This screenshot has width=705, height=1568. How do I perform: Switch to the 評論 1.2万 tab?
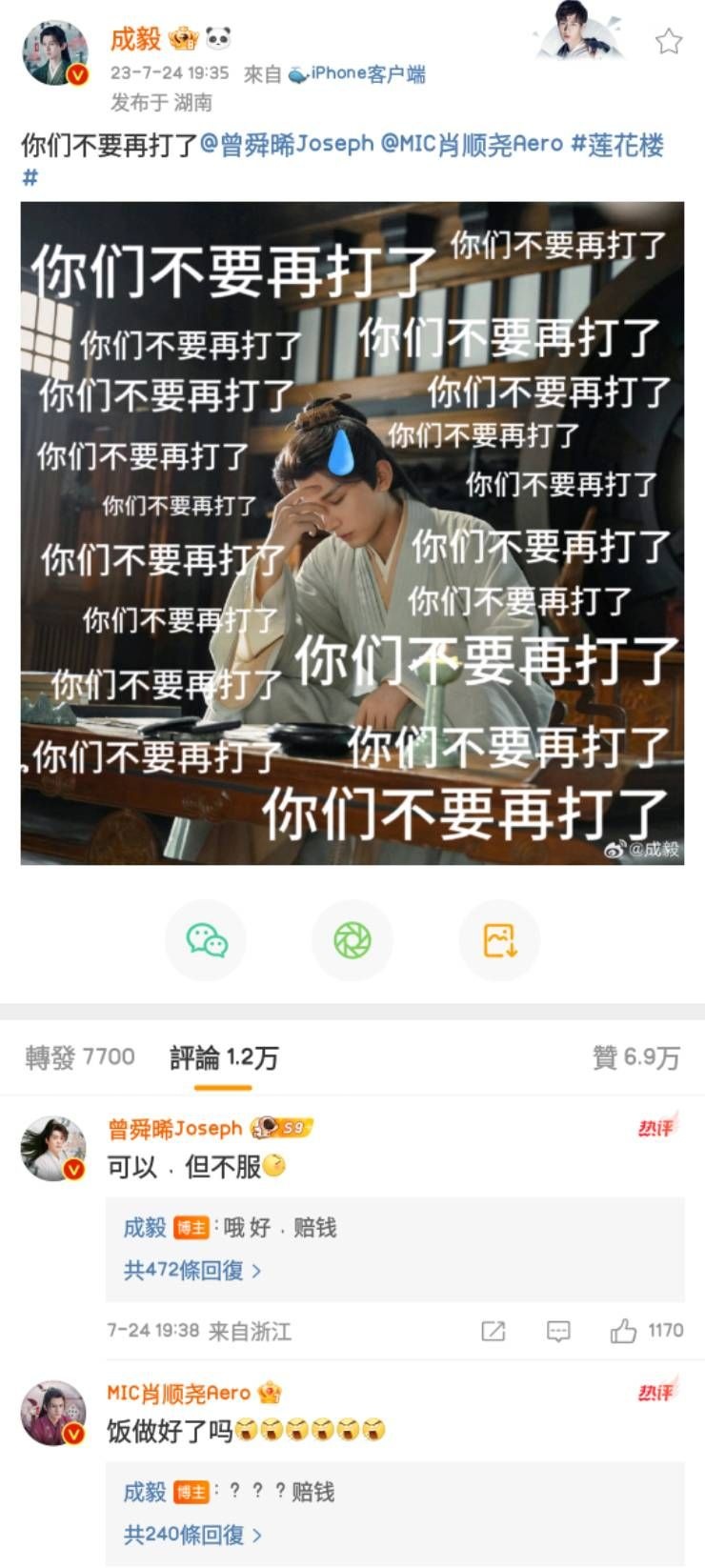click(x=224, y=1057)
